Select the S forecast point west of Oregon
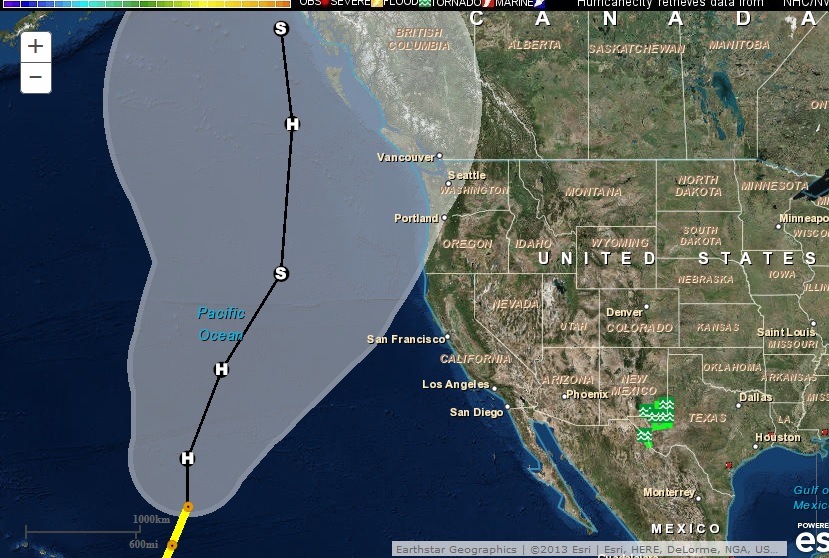Image resolution: width=829 pixels, height=558 pixels. (281, 274)
